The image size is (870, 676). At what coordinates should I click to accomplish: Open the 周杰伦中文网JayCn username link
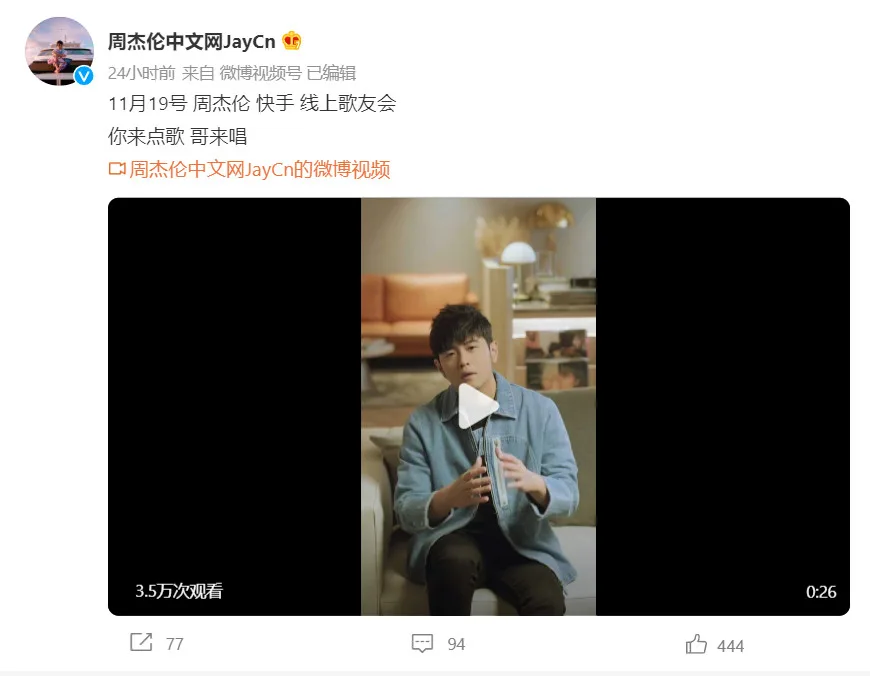click(191, 42)
